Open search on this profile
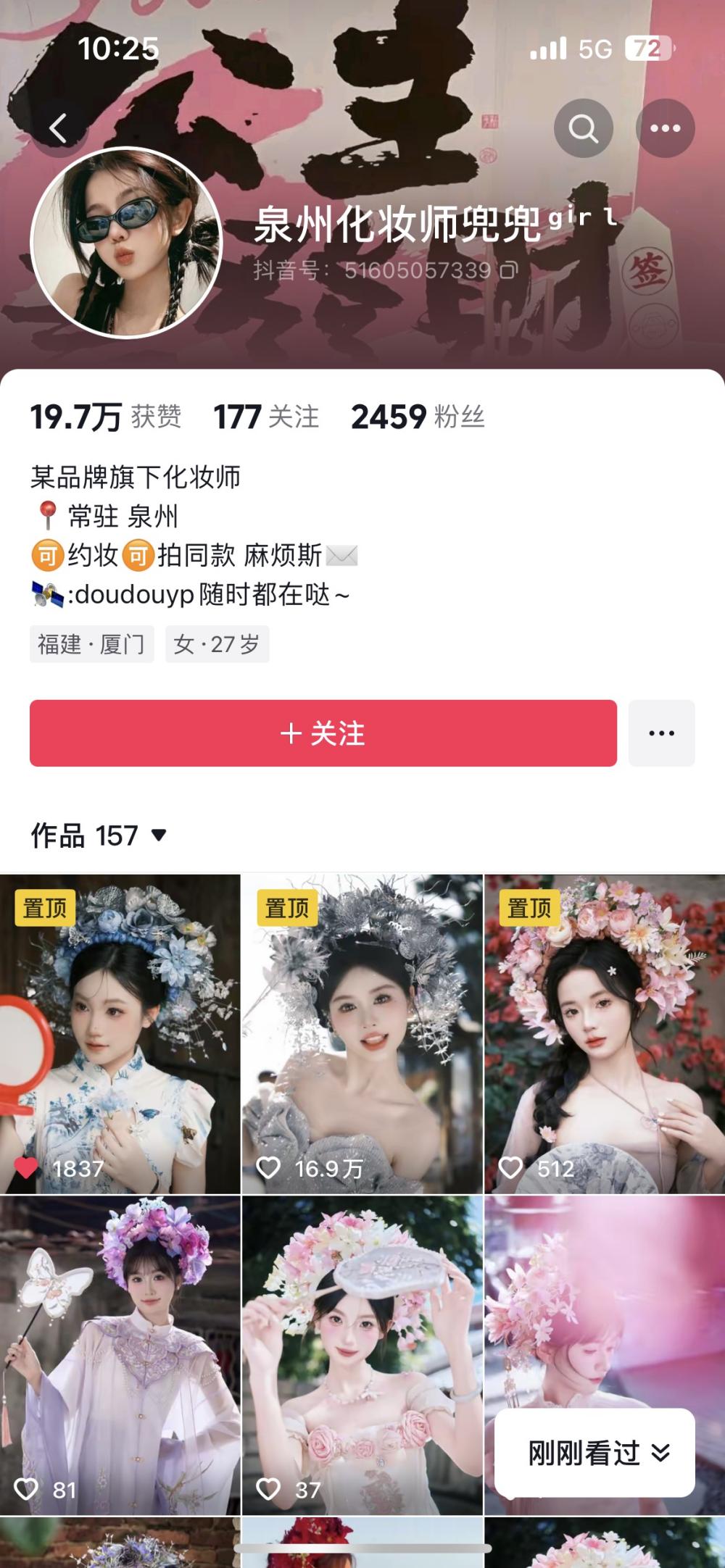The width and height of the screenshot is (725, 1568). (x=584, y=129)
